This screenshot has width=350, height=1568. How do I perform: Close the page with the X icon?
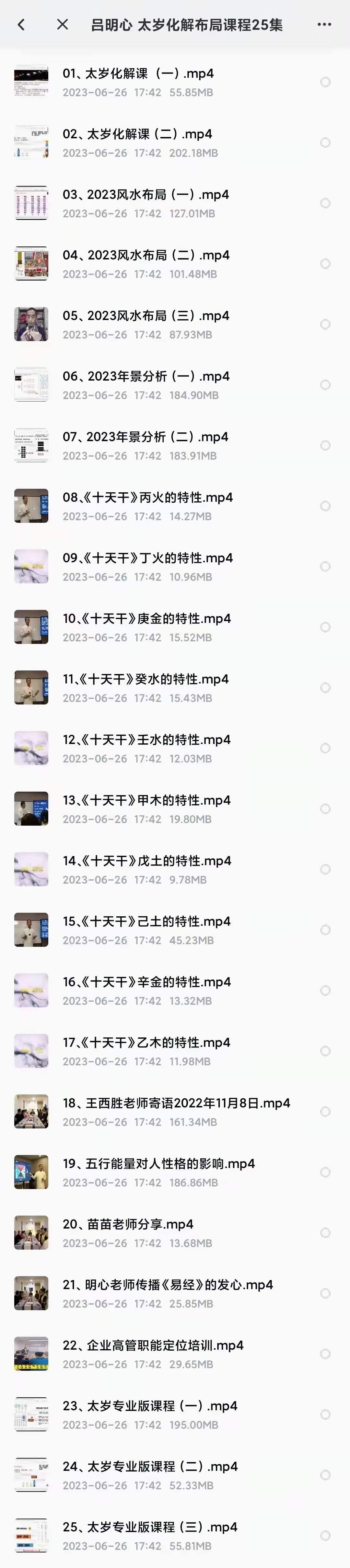click(62, 25)
